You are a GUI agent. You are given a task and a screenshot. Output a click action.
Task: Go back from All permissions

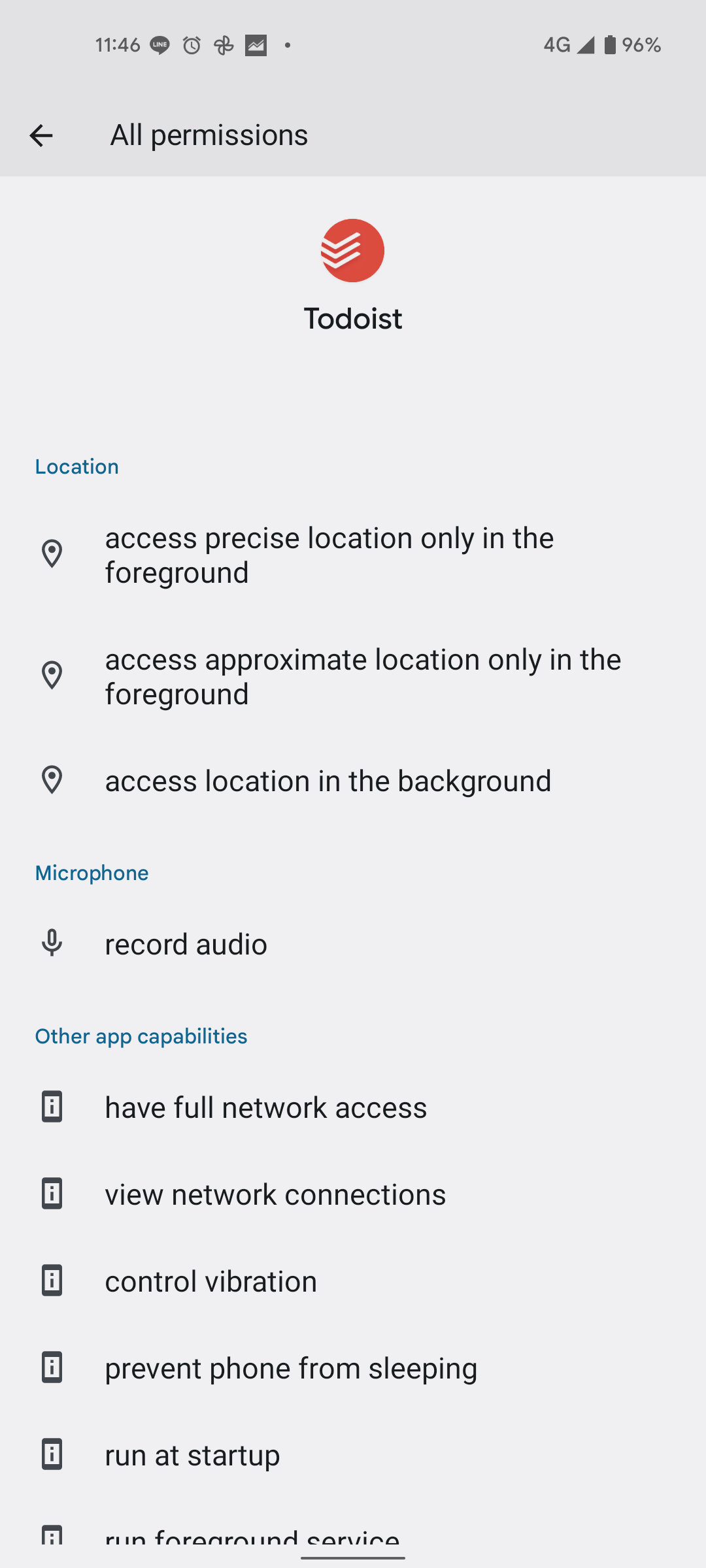[x=41, y=135]
